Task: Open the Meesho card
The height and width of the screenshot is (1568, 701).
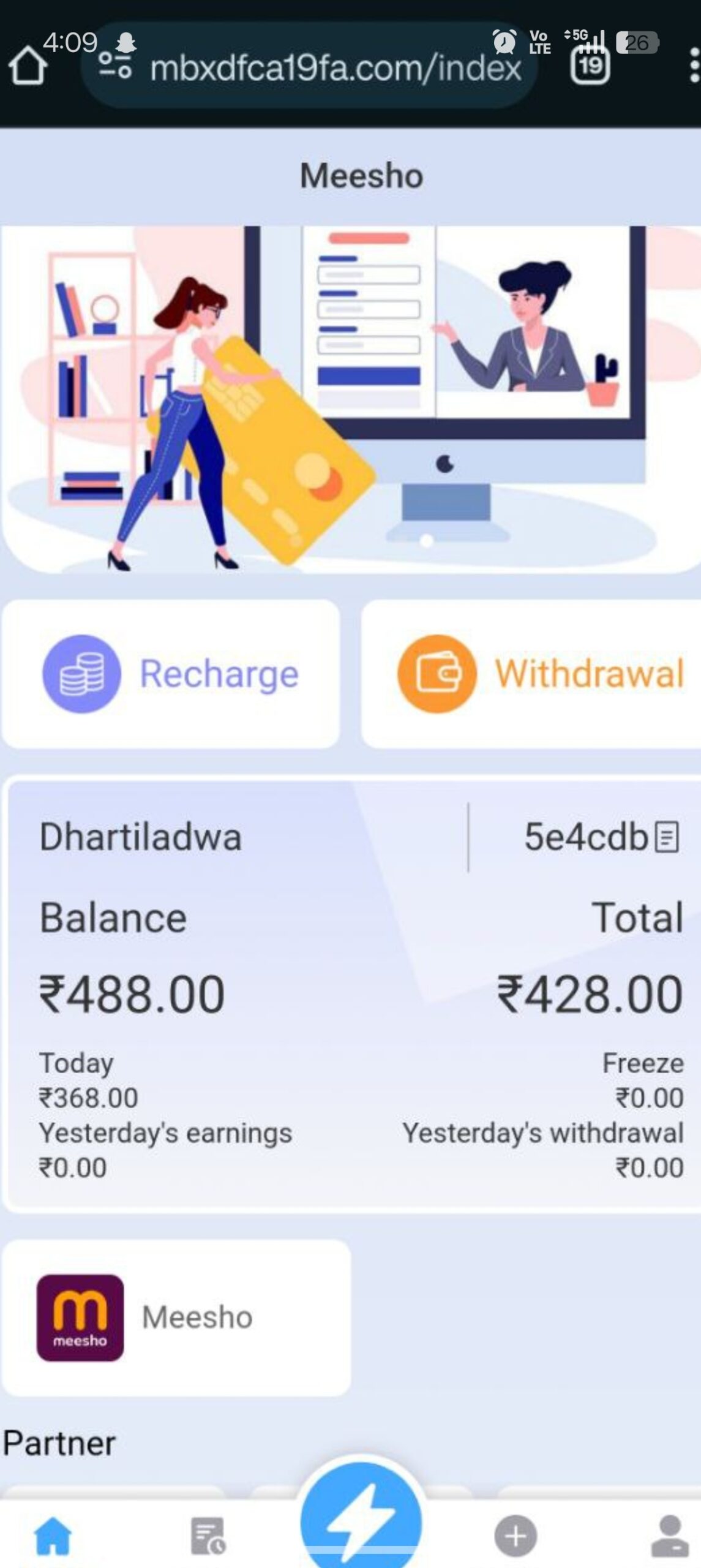Action: click(x=176, y=1317)
